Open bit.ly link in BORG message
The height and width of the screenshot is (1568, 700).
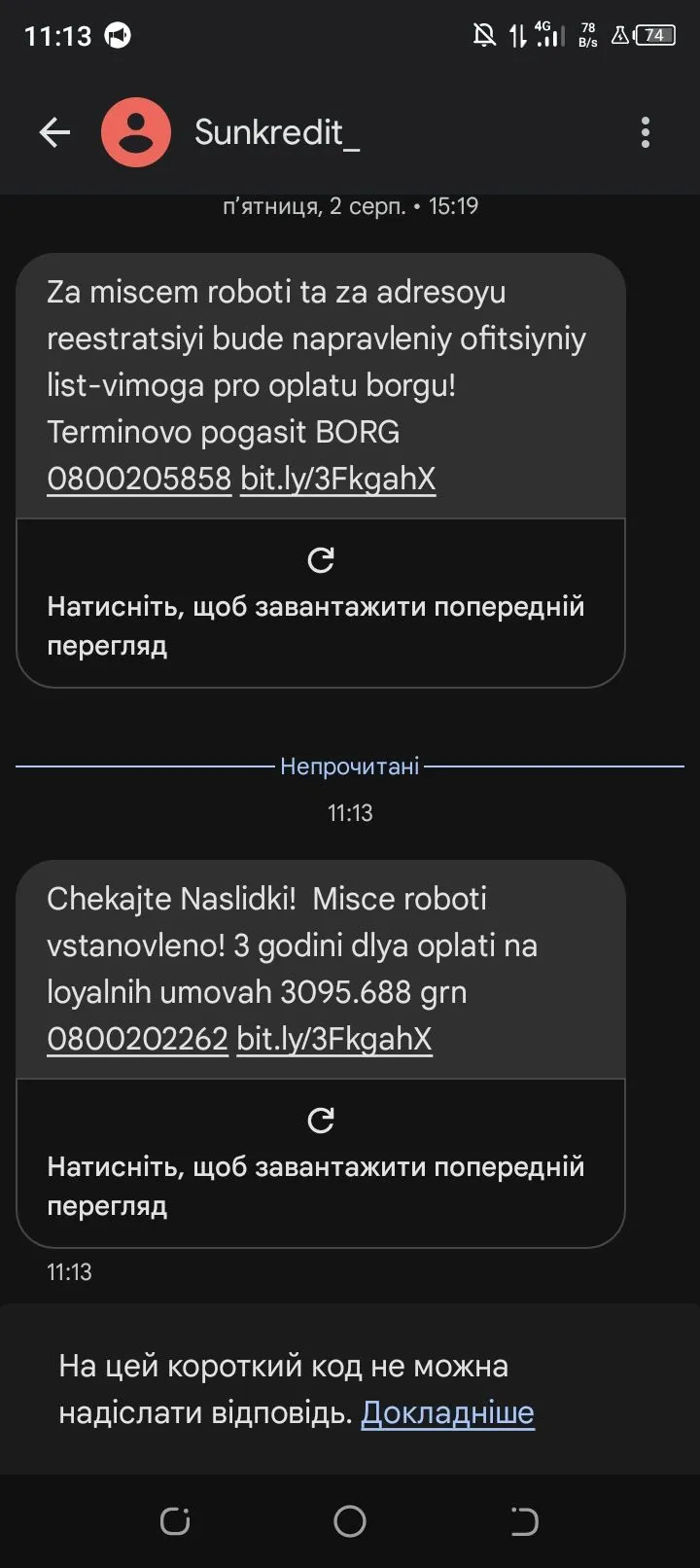(337, 479)
